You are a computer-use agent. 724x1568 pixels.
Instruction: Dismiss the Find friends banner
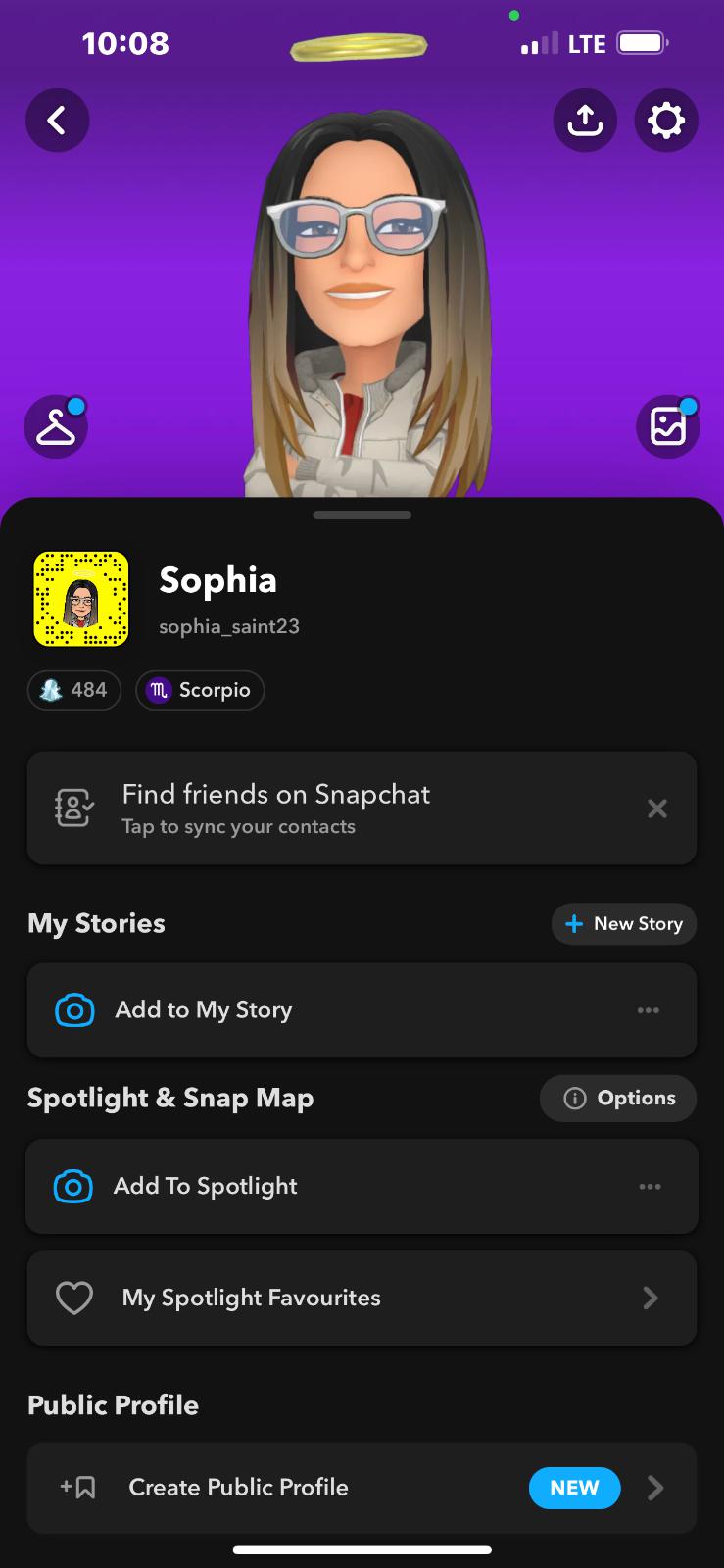coord(657,808)
